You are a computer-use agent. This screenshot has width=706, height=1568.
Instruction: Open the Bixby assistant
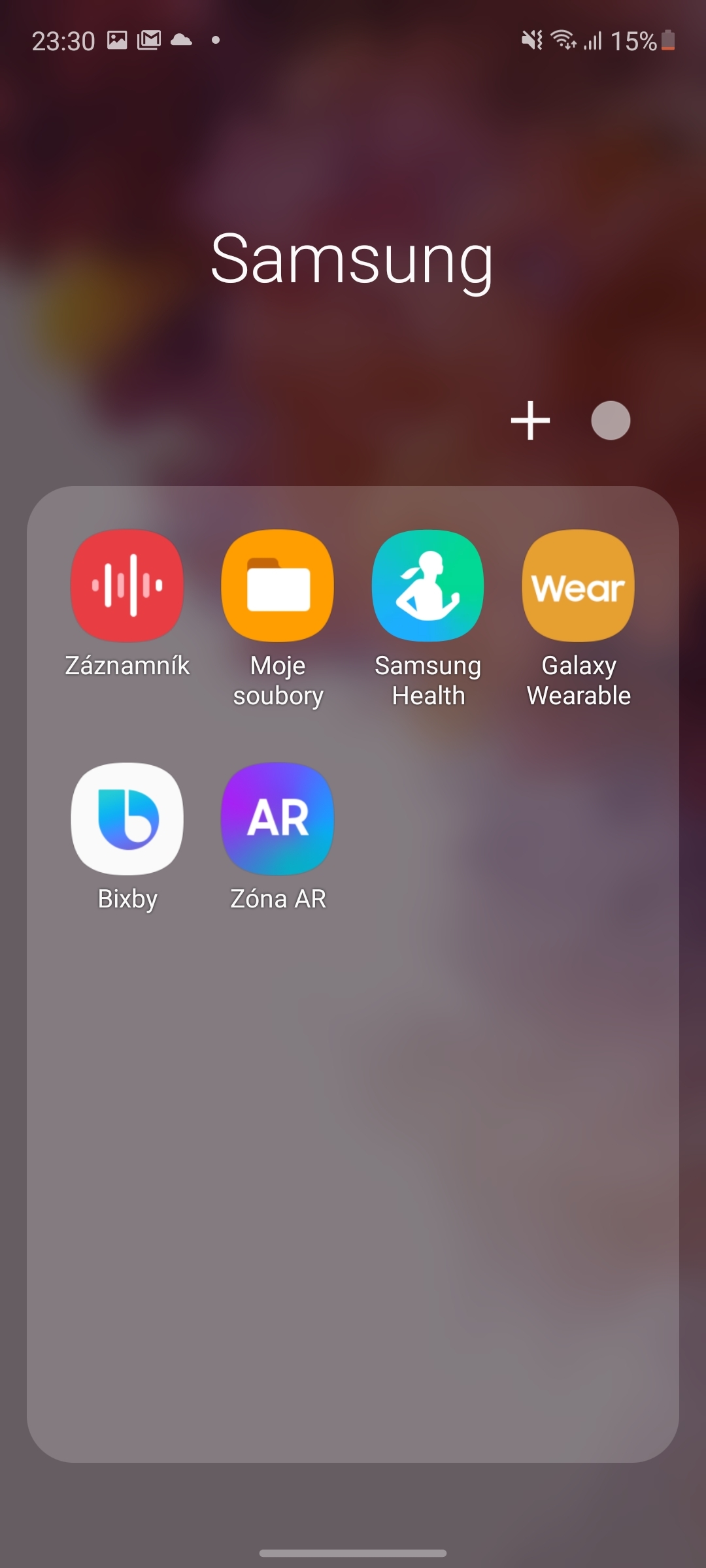point(126,818)
